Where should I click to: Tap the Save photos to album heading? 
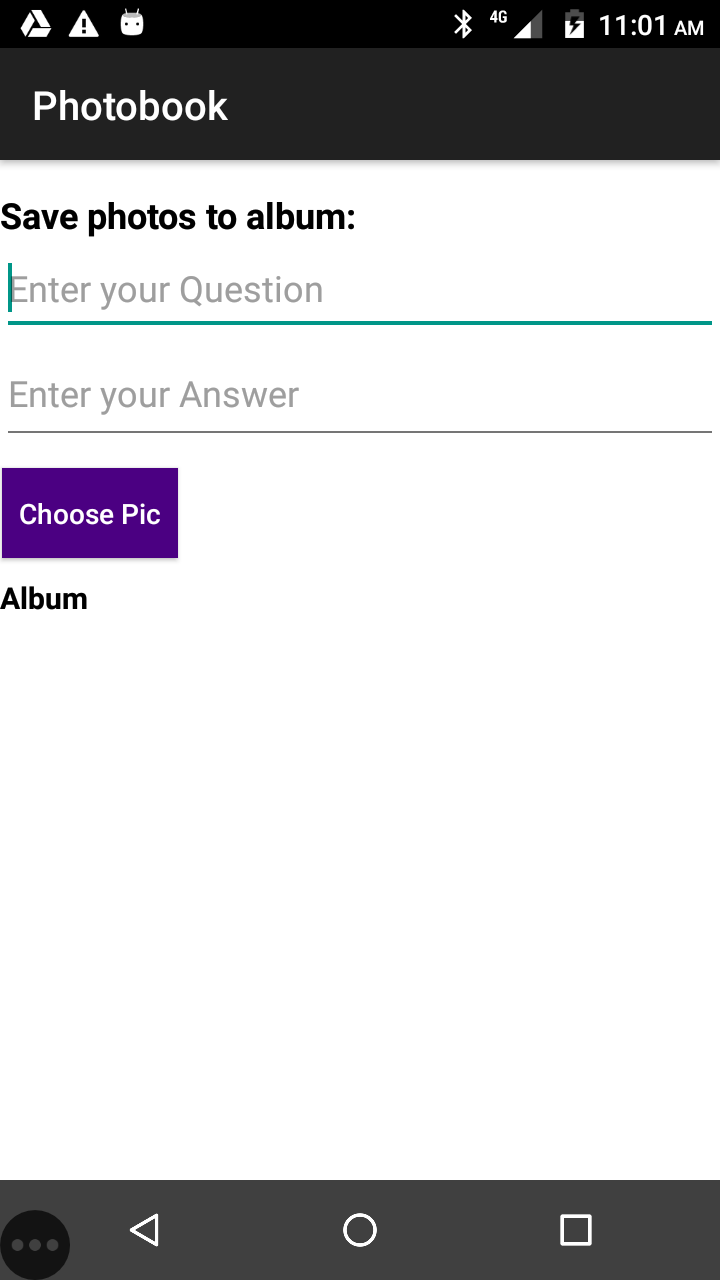tap(178, 216)
